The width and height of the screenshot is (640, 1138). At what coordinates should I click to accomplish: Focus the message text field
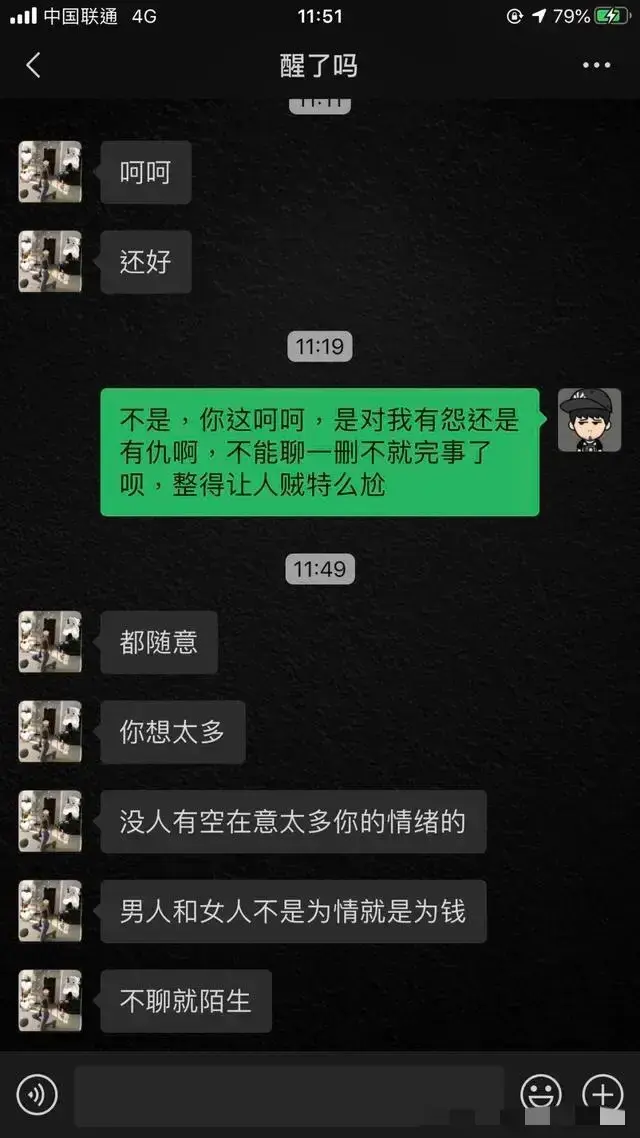pyautogui.click(x=288, y=1095)
